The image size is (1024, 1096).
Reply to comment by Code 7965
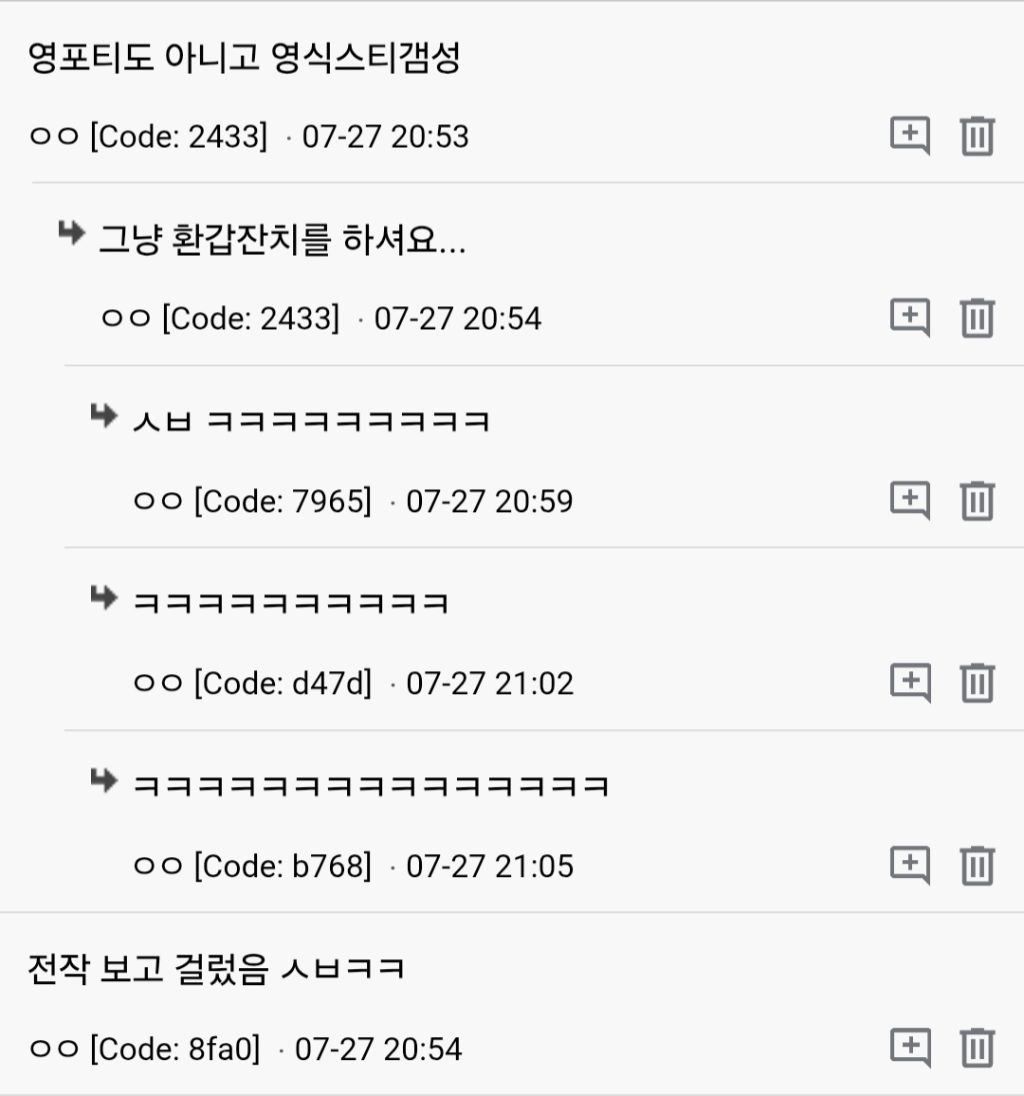tap(909, 500)
